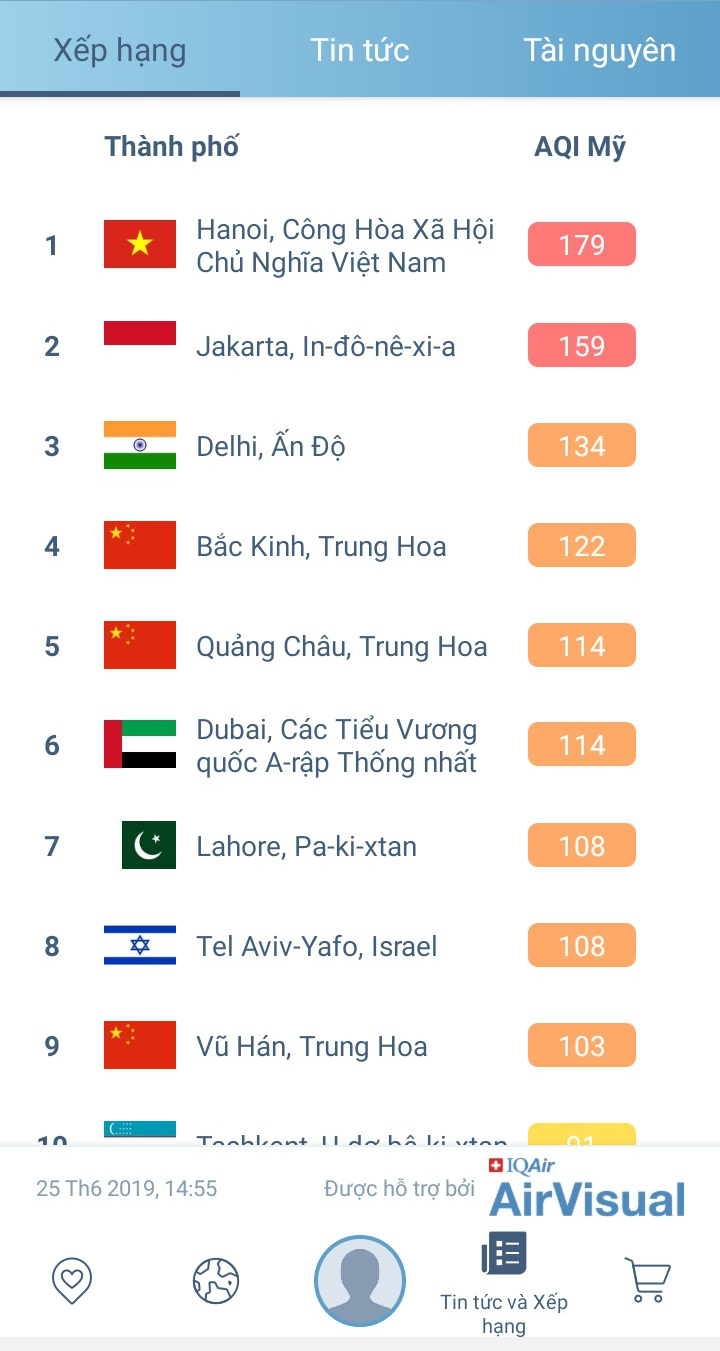The image size is (720, 1351).
Task: Open the Hanoi ranking row
Action: pyautogui.click(x=360, y=246)
